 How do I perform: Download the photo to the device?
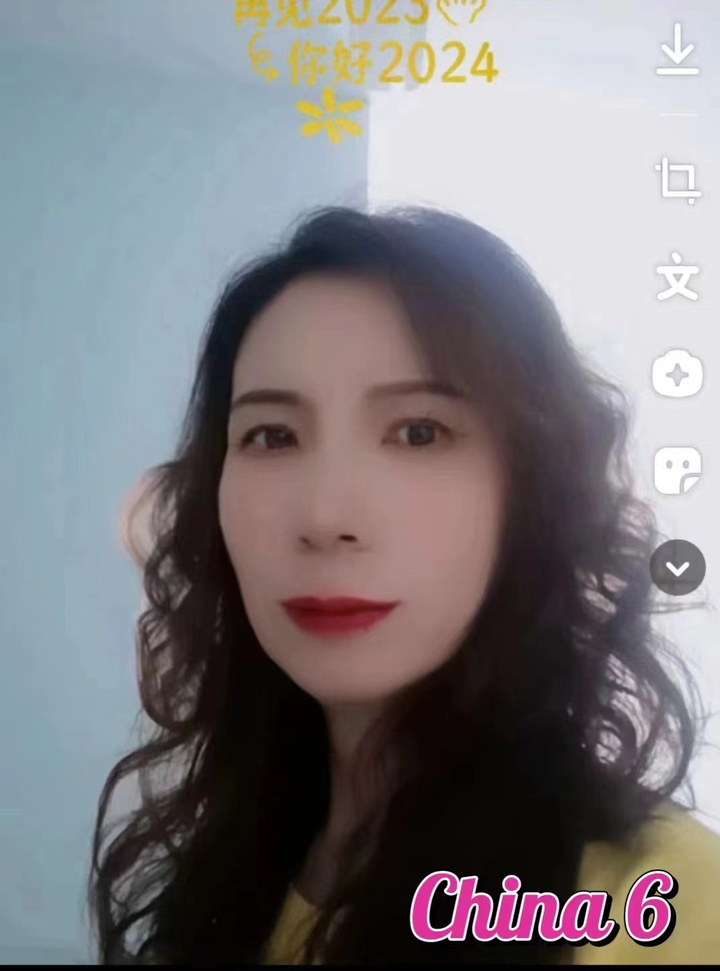[677, 52]
